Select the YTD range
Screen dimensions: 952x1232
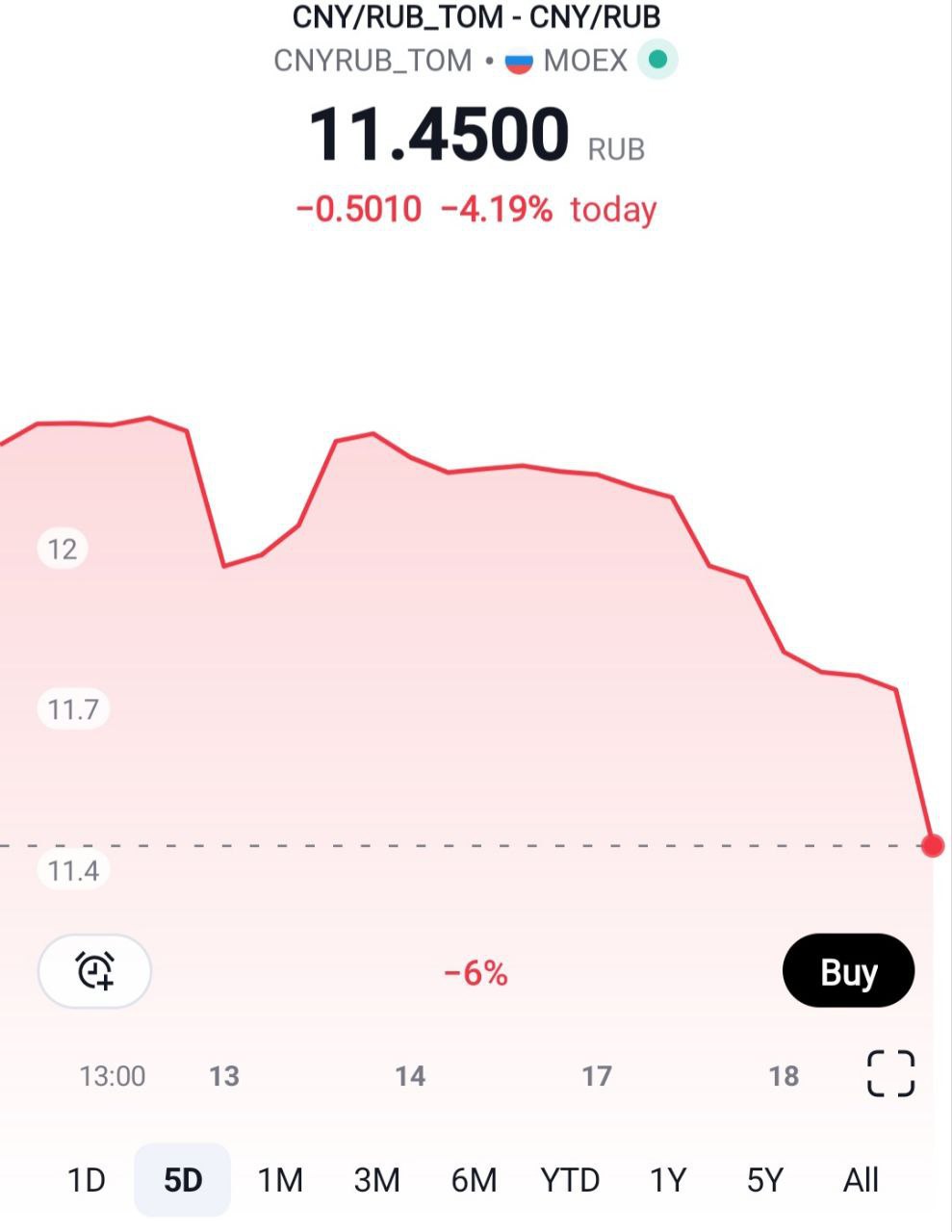(x=570, y=1180)
